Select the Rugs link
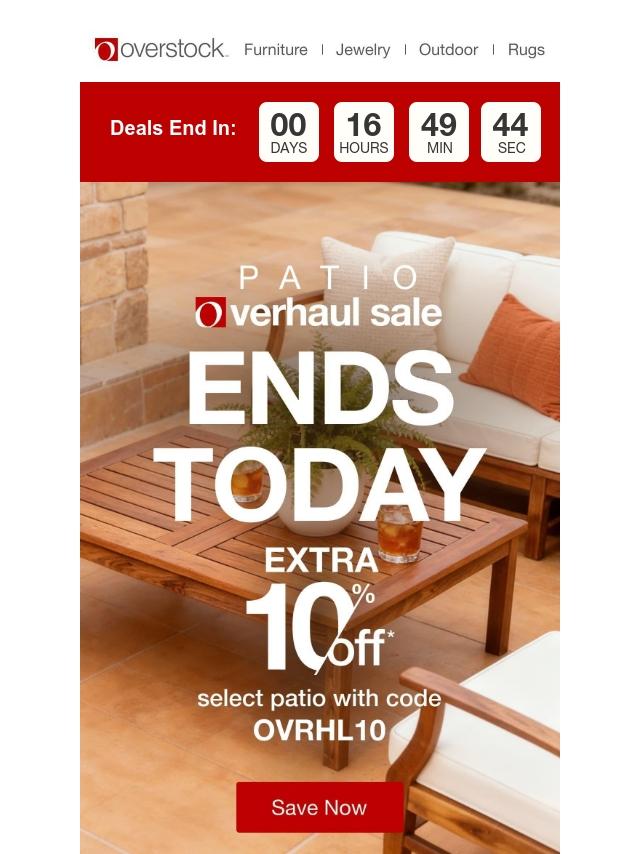 pos(526,50)
